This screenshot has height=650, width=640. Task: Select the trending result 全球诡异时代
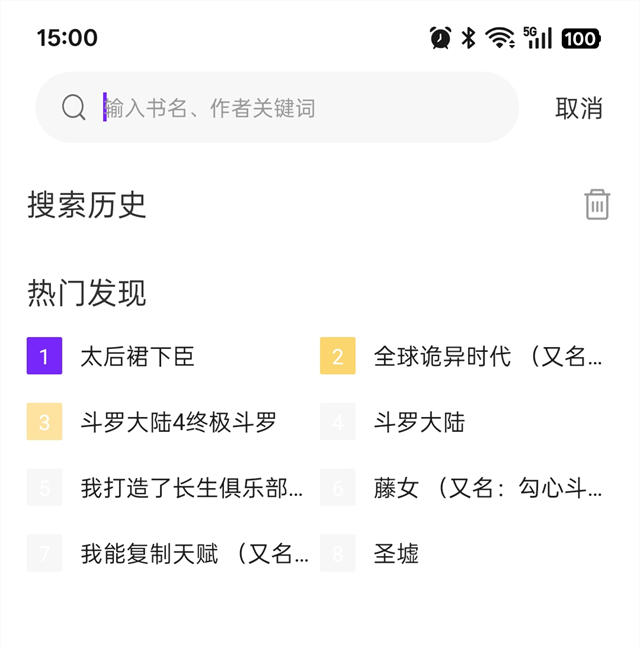(x=487, y=356)
